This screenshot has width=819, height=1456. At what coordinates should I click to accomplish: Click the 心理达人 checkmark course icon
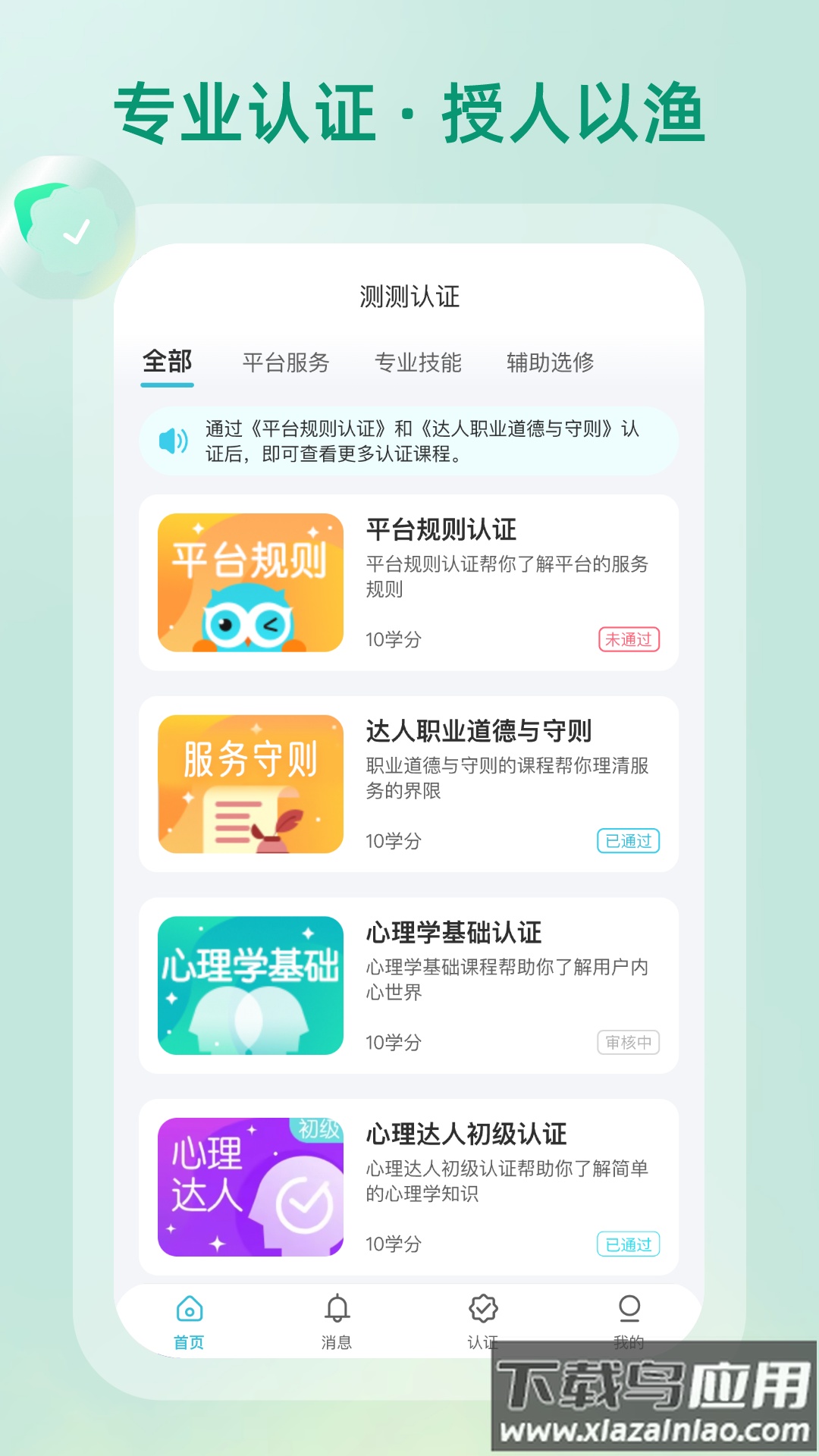(x=250, y=1187)
